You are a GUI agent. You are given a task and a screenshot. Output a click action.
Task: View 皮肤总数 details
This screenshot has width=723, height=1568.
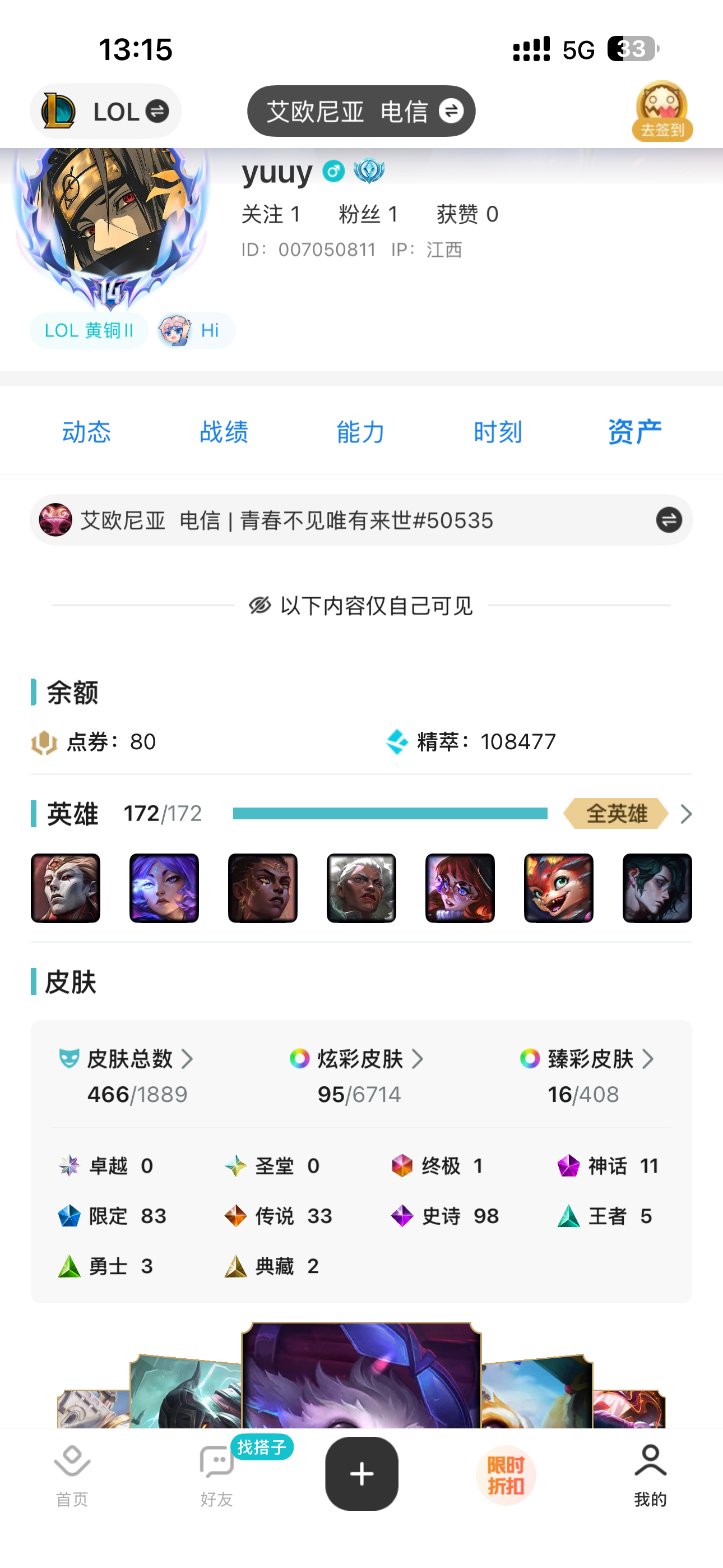(x=140, y=1059)
